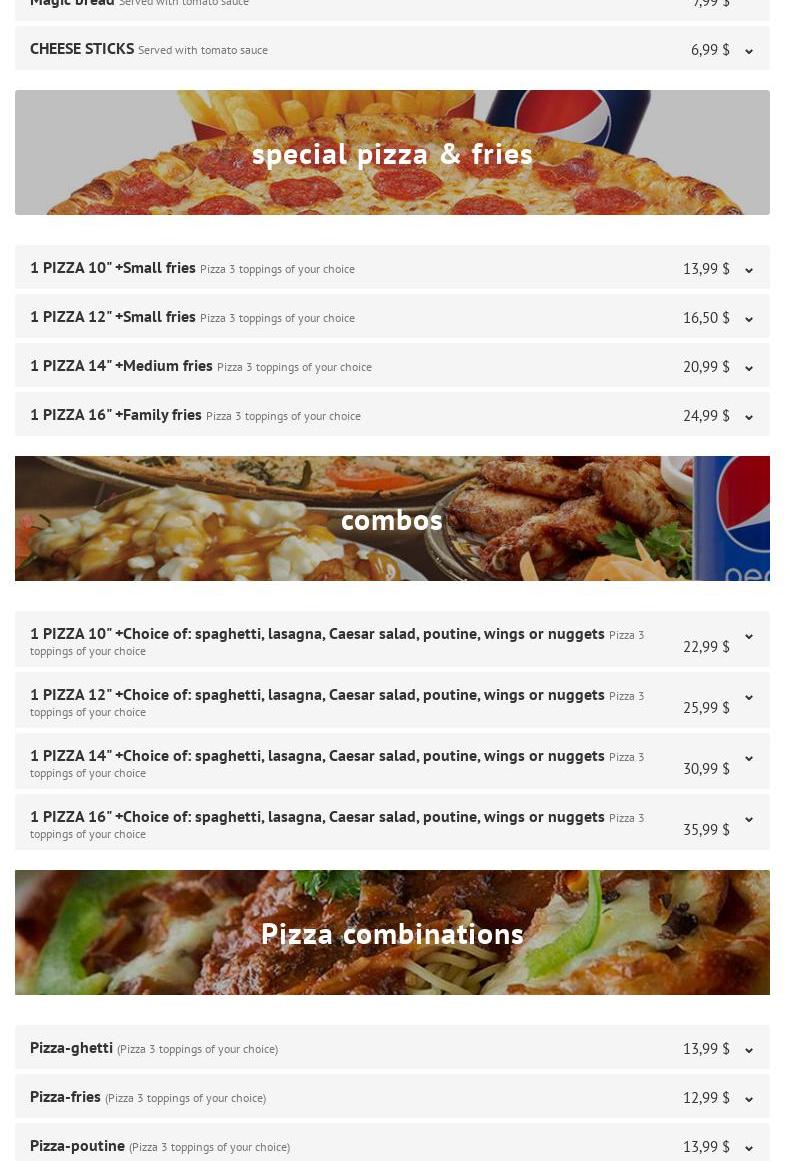Show details for 1 PIZZA 16" +Family fries
785x1161 pixels.
coord(748,417)
